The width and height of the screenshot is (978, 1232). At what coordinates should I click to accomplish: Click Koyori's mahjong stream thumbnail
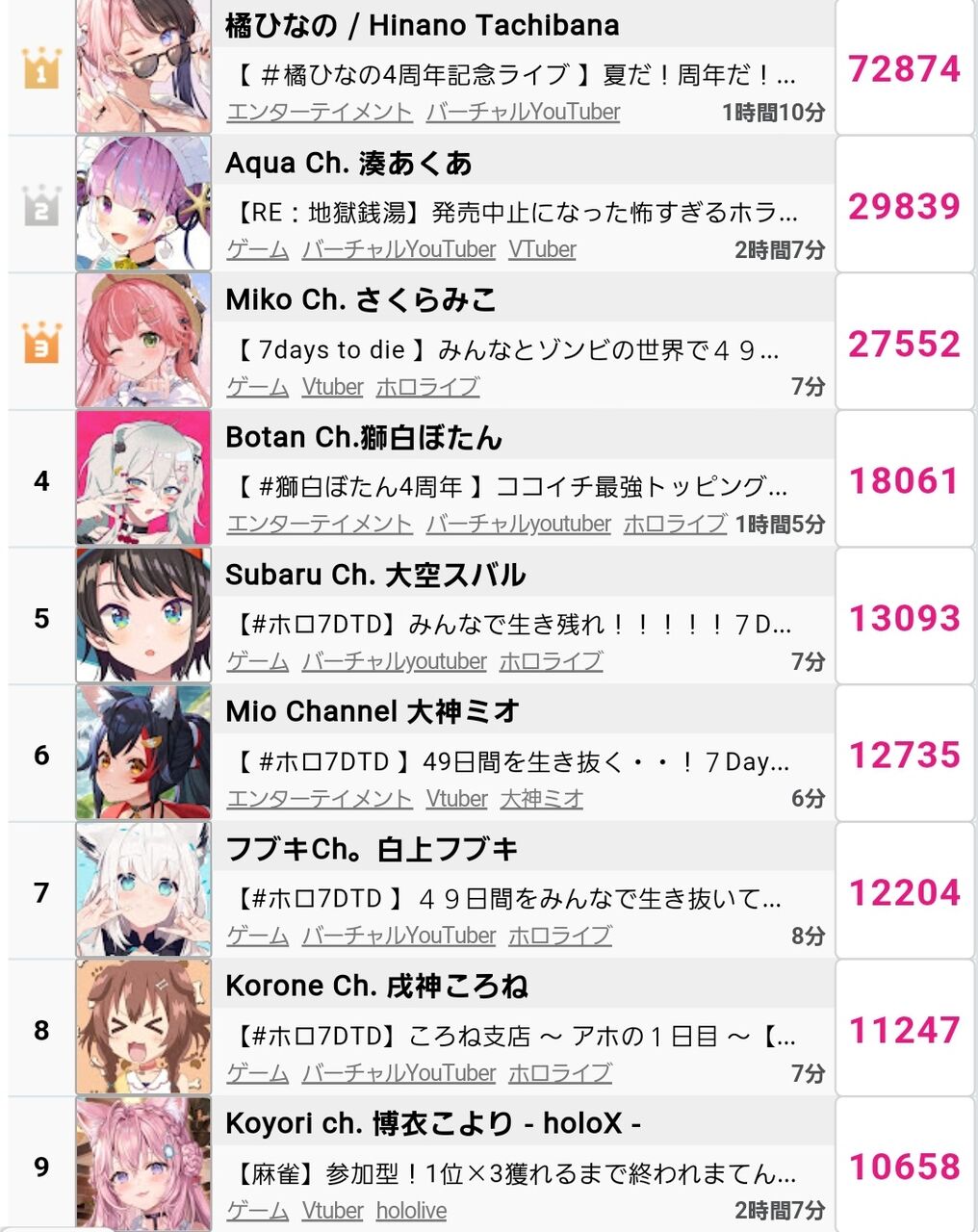142,1164
